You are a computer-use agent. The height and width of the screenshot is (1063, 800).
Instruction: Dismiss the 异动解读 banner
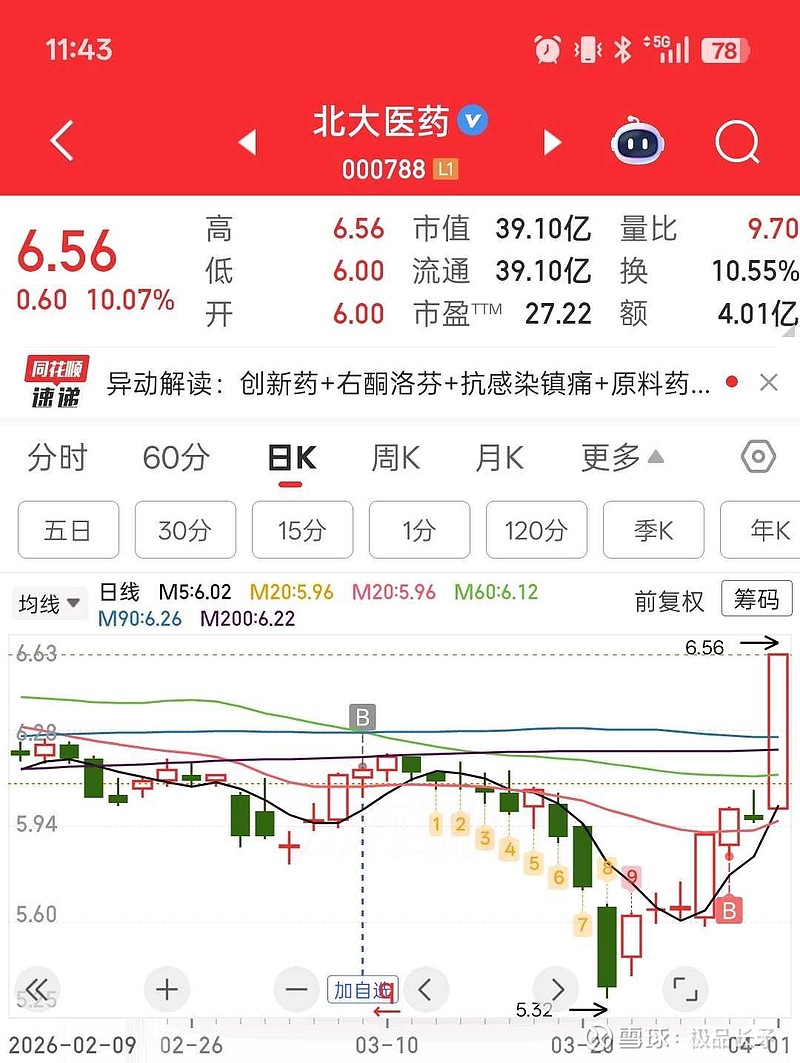click(768, 382)
